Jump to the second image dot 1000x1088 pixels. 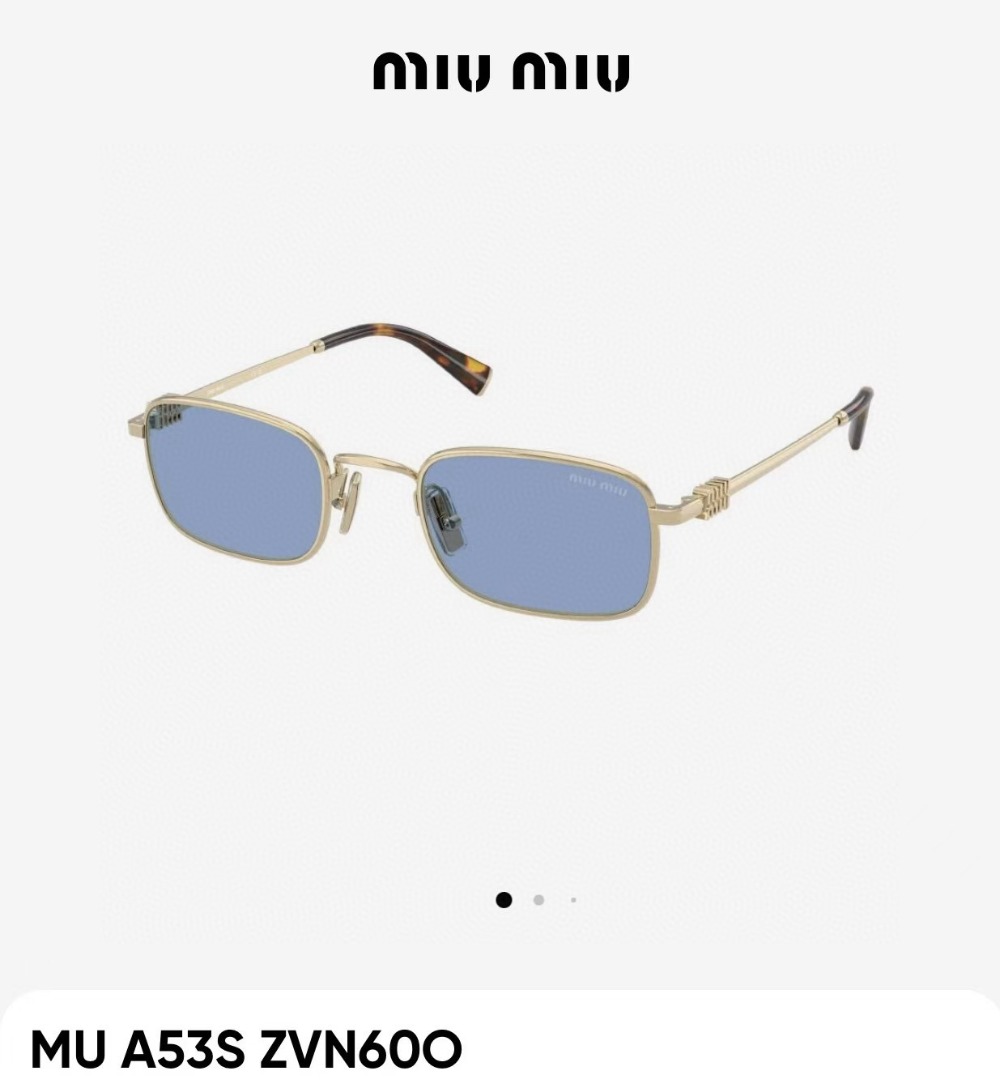(x=539, y=900)
